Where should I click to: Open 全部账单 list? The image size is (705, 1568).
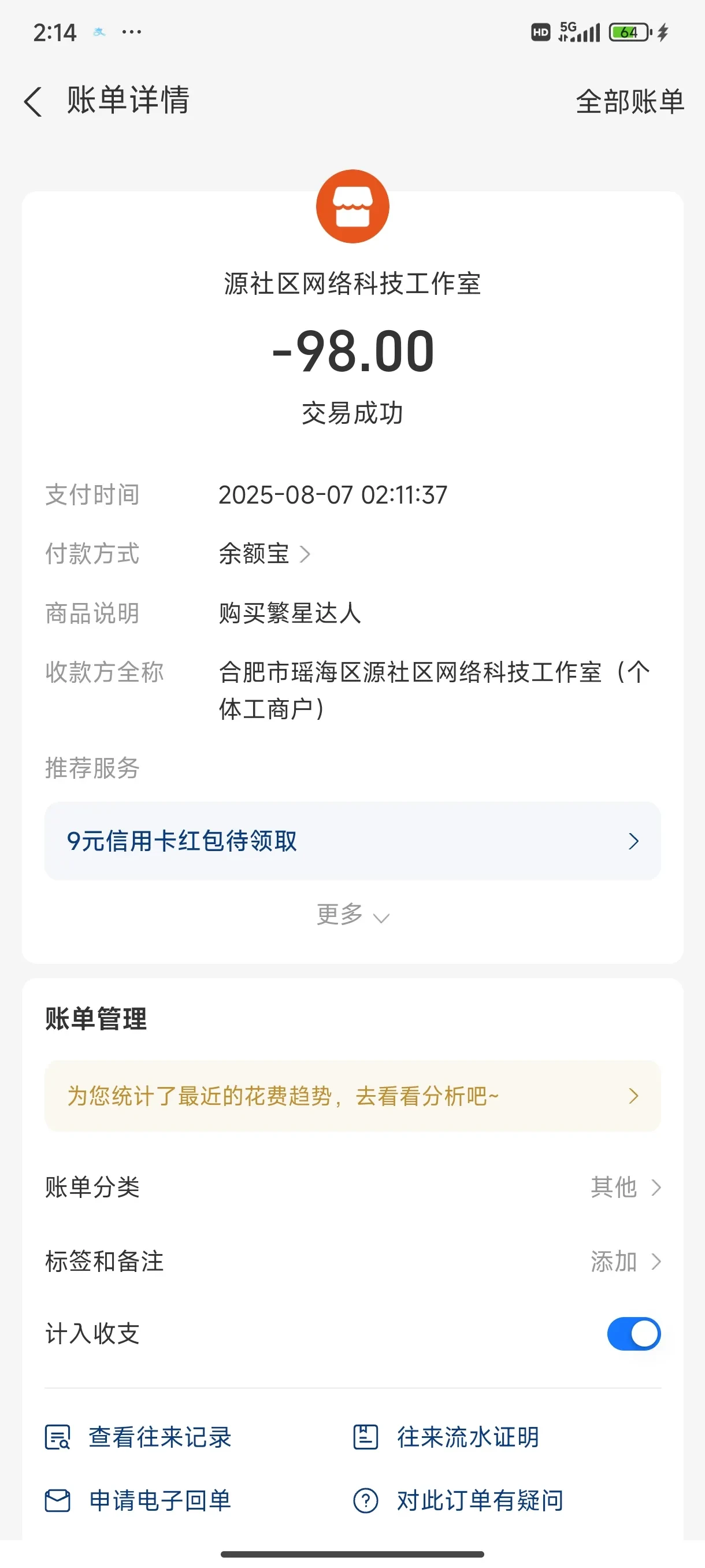coord(629,102)
